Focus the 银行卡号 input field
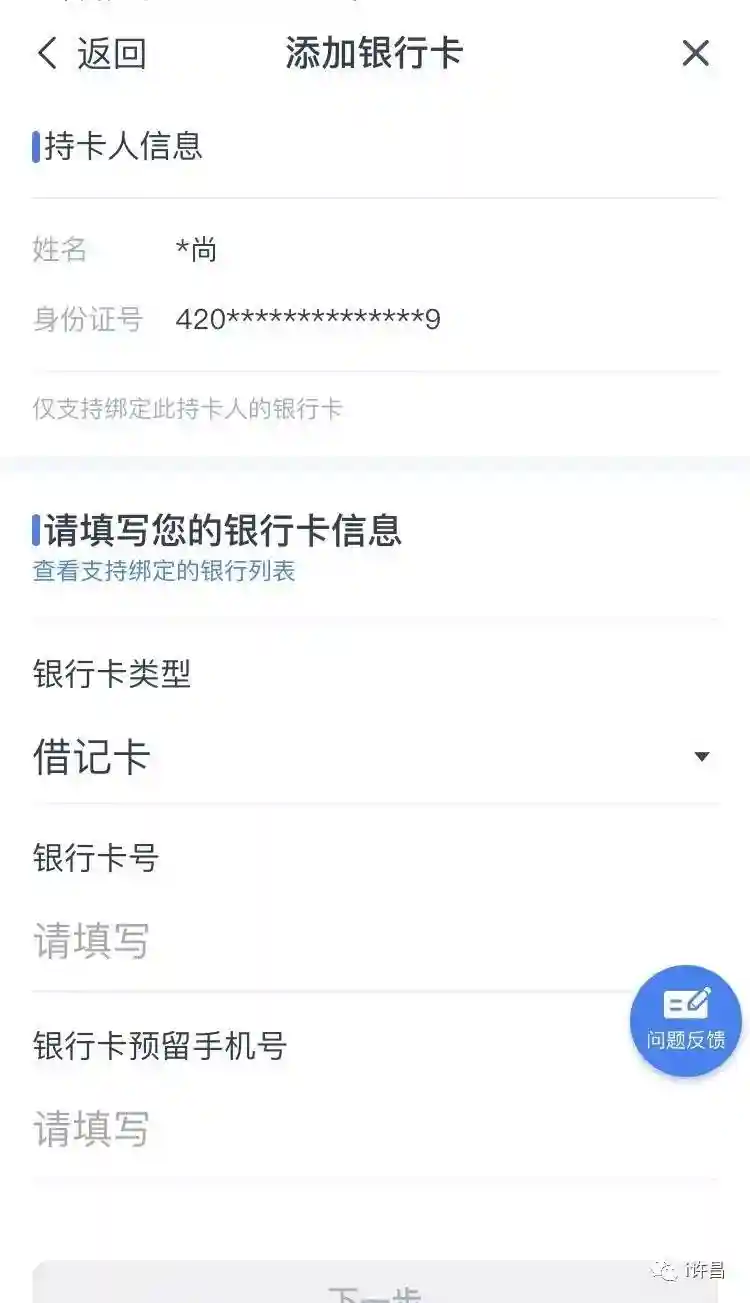The width and height of the screenshot is (750, 1303). point(330,942)
